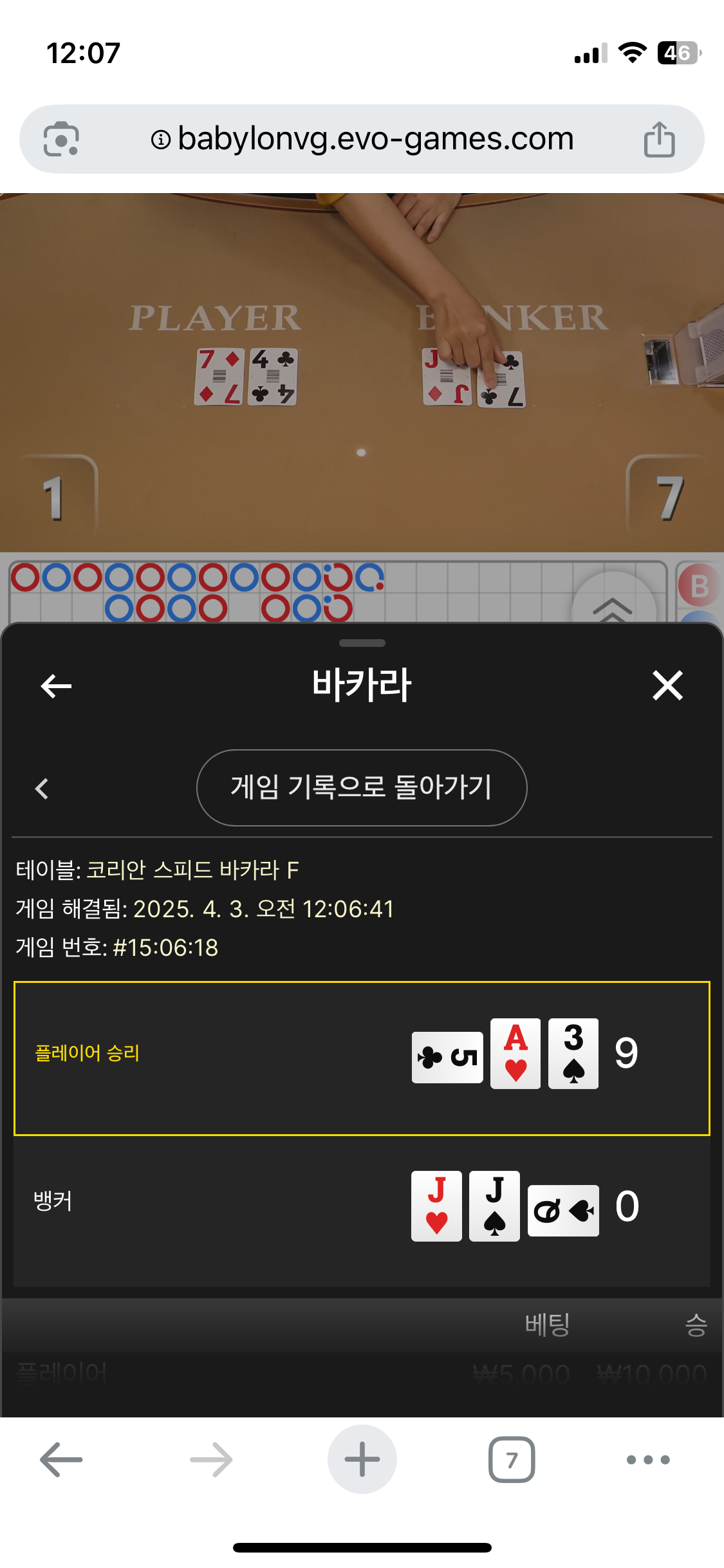Tap the babylonvg.evo-games.com address bar

point(362,139)
